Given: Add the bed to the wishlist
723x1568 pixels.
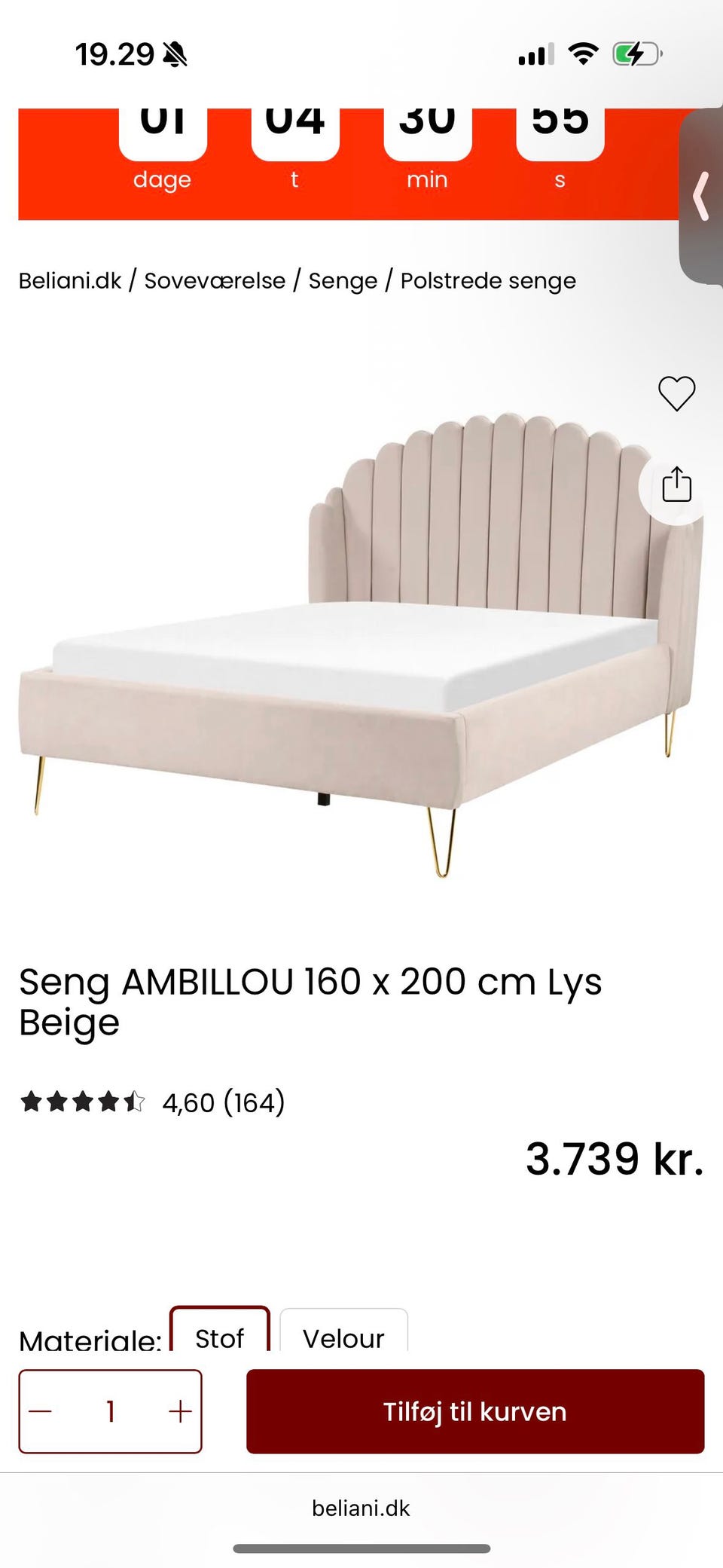Looking at the screenshot, I should coord(676,393).
